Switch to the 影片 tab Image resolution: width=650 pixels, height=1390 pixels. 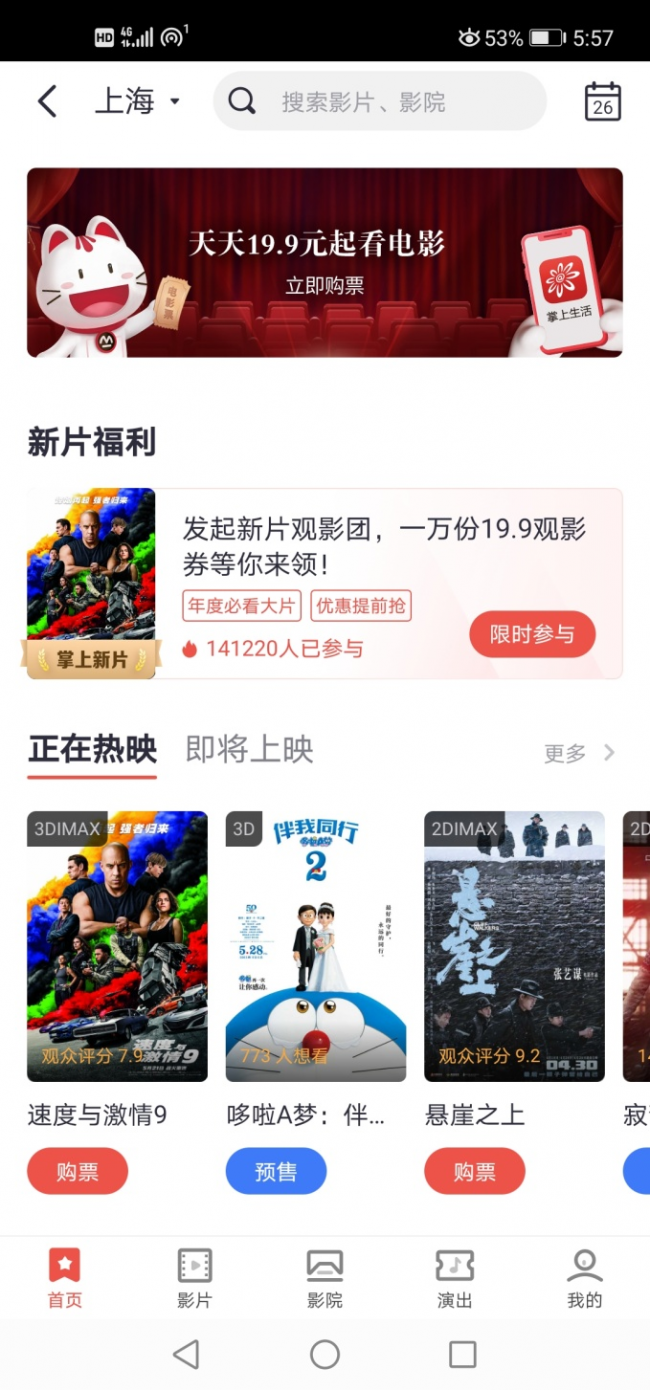(x=194, y=1278)
